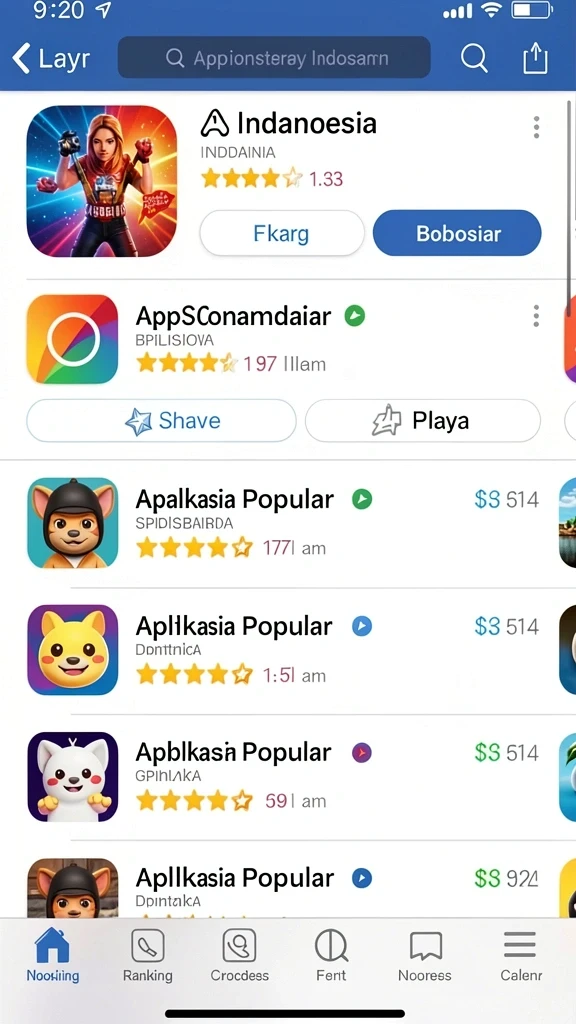576x1024 pixels.
Task: Tap the Playa button
Action: (423, 421)
